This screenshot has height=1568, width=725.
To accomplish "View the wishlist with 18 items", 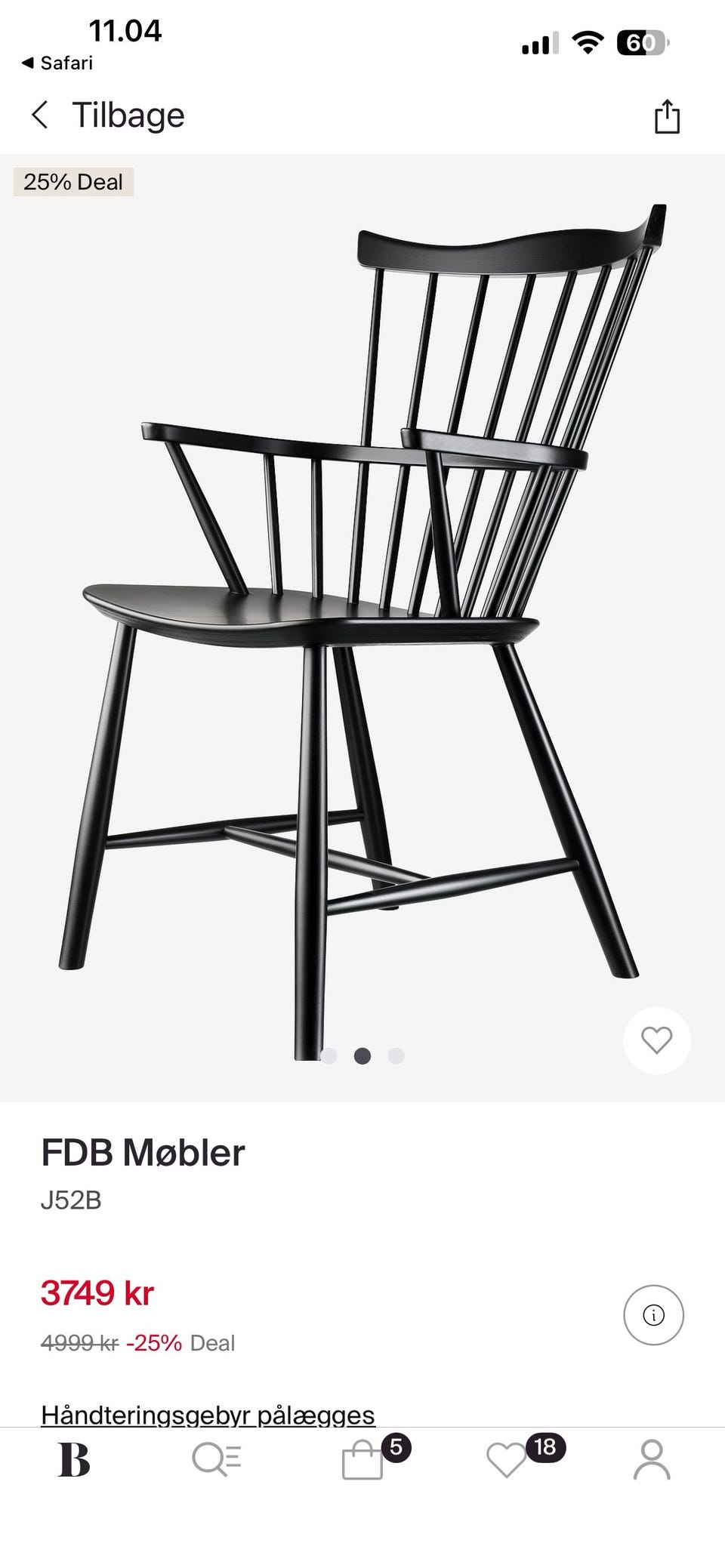I will (x=507, y=1459).
